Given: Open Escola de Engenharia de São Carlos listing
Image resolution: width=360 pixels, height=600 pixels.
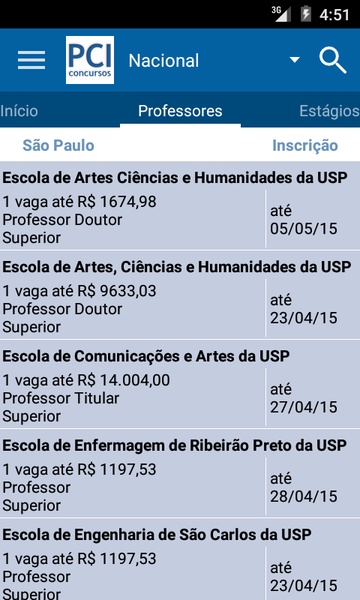Looking at the screenshot, I should coord(180,559).
